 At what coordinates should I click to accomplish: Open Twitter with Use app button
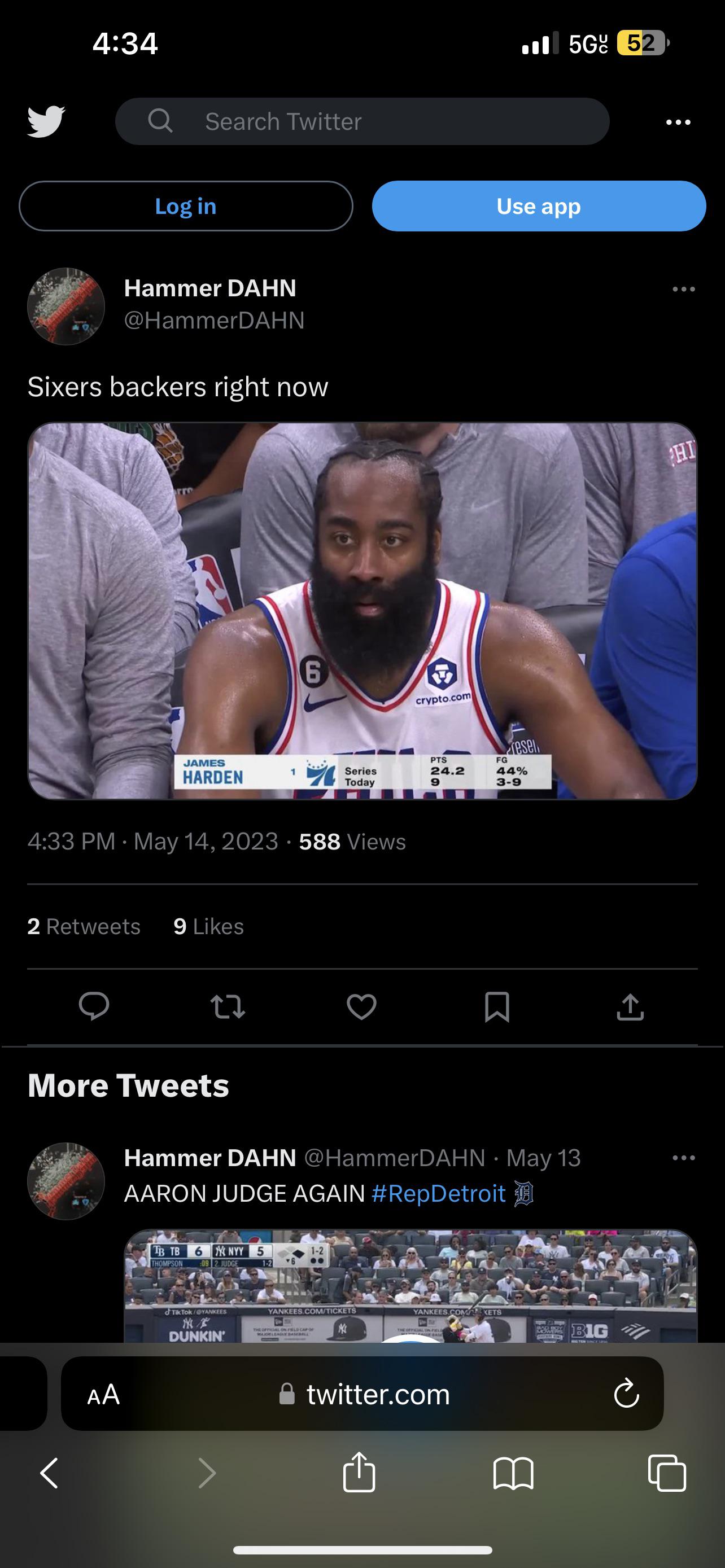tap(539, 206)
